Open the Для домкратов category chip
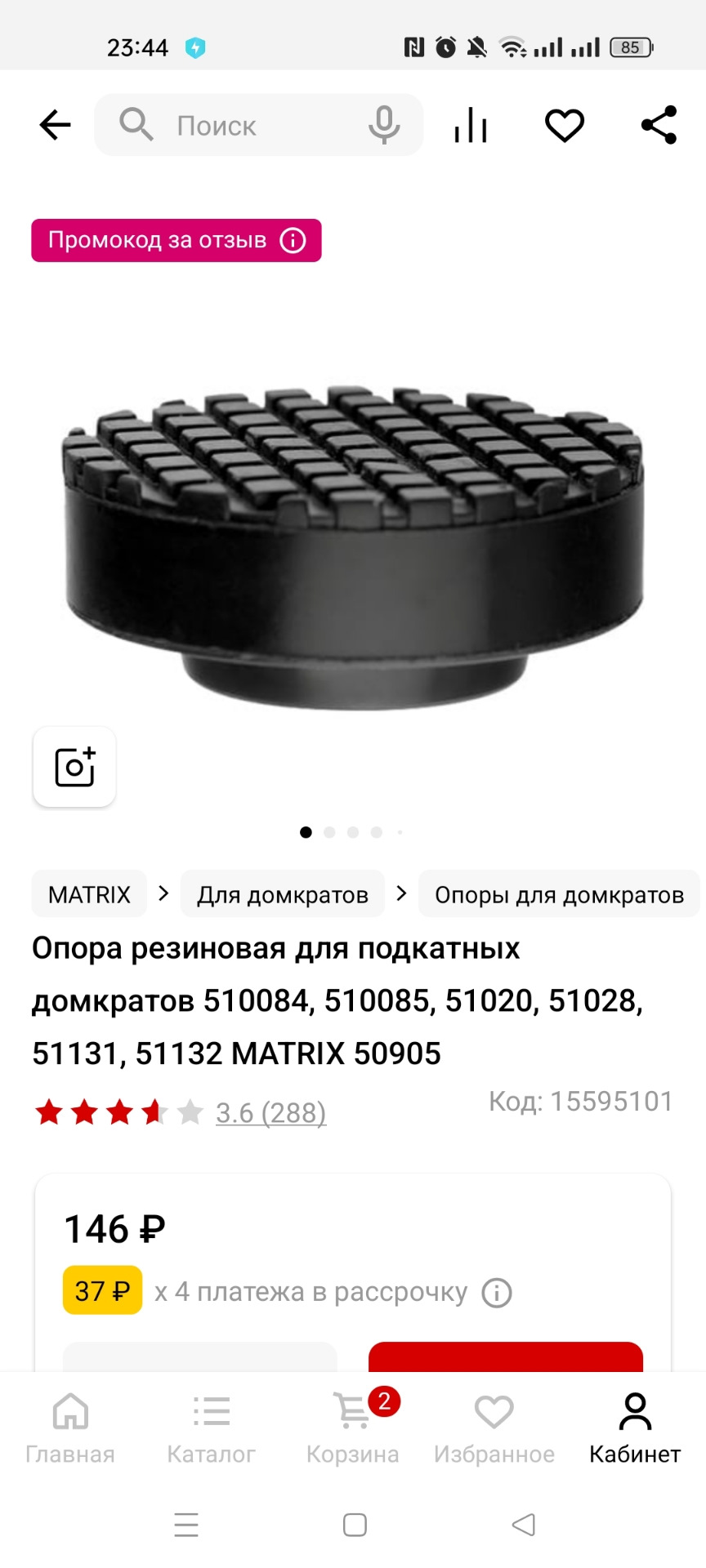Screen dimensions: 706x1568 coord(282,894)
